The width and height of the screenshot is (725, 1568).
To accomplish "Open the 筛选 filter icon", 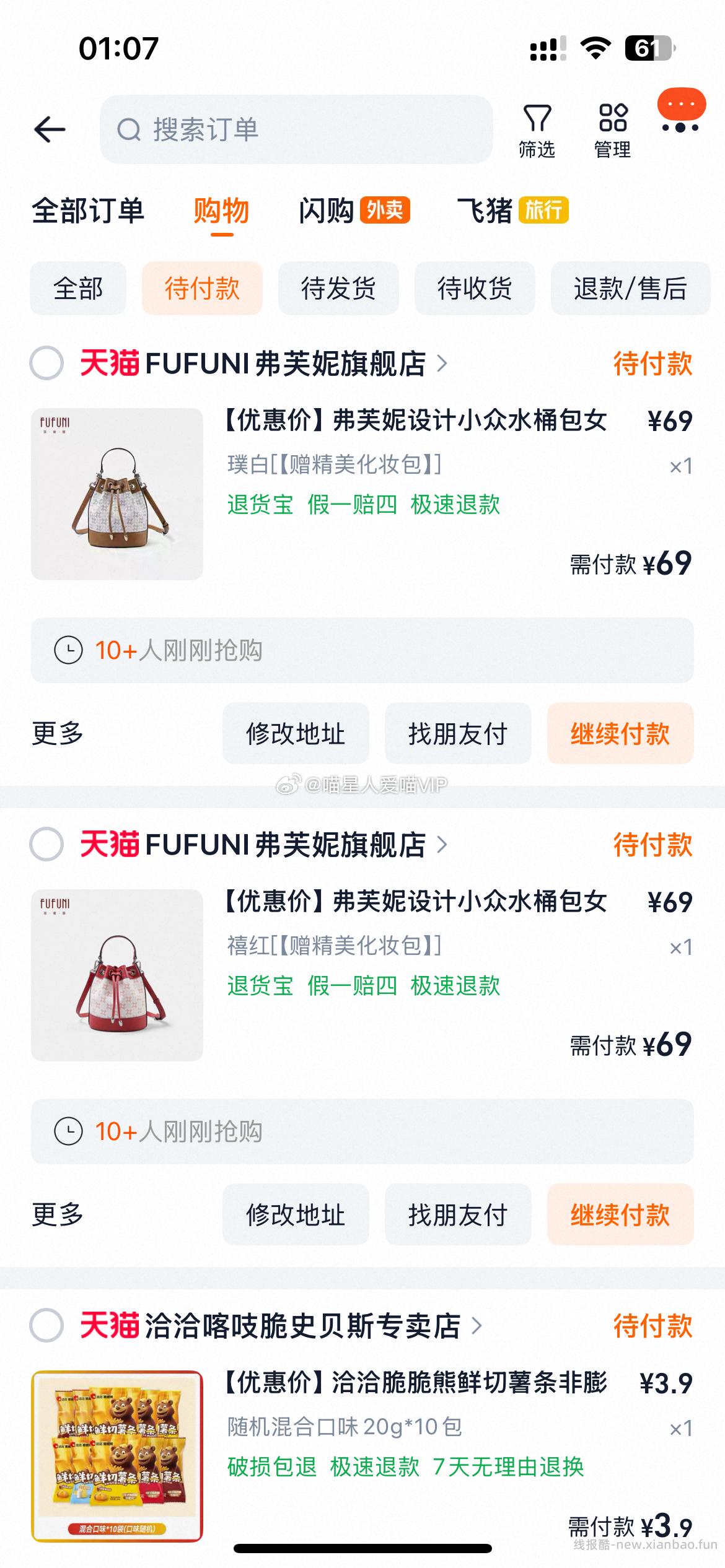I will click(537, 121).
